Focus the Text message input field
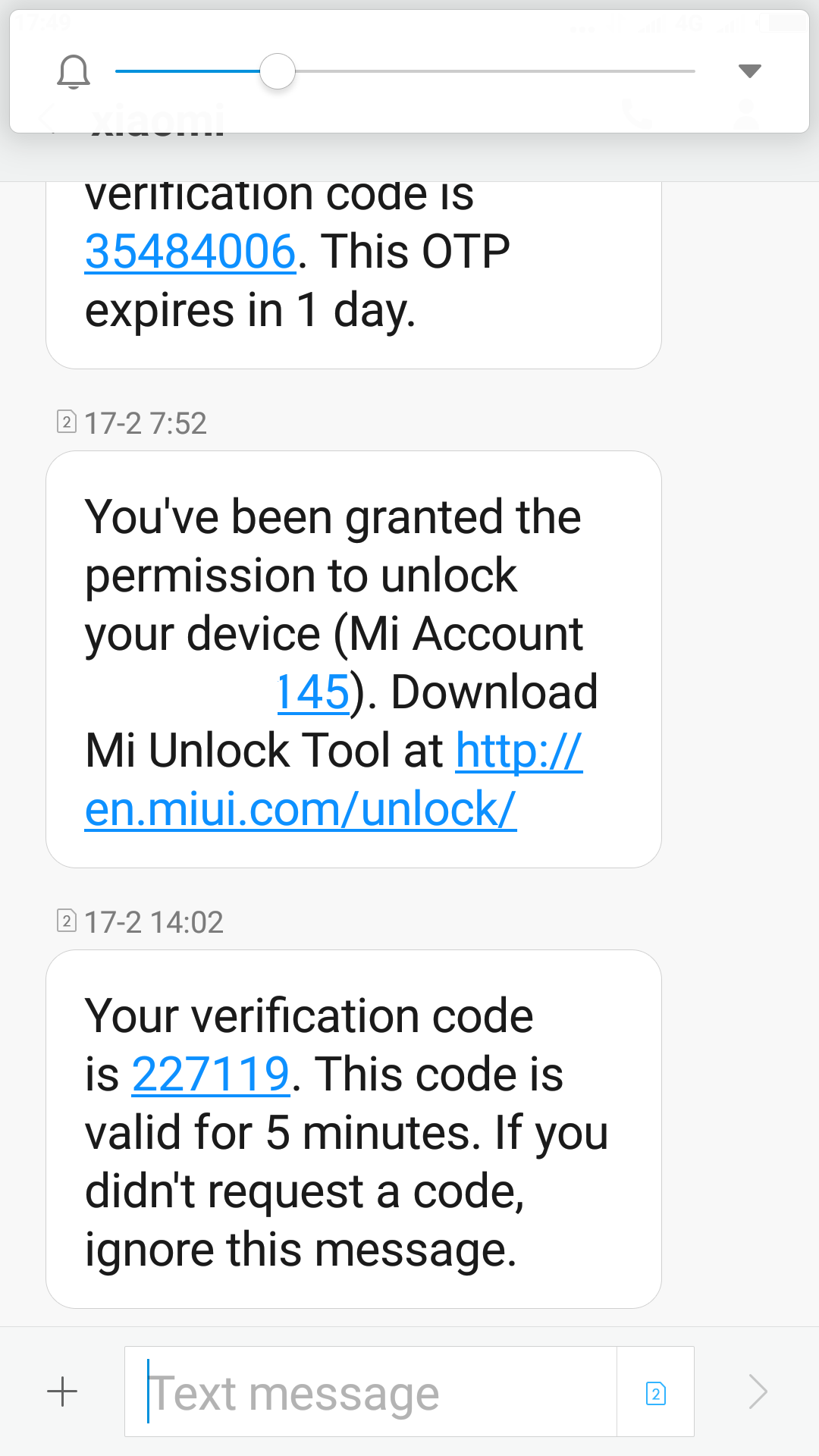The height and width of the screenshot is (1456, 819). coord(371,1392)
